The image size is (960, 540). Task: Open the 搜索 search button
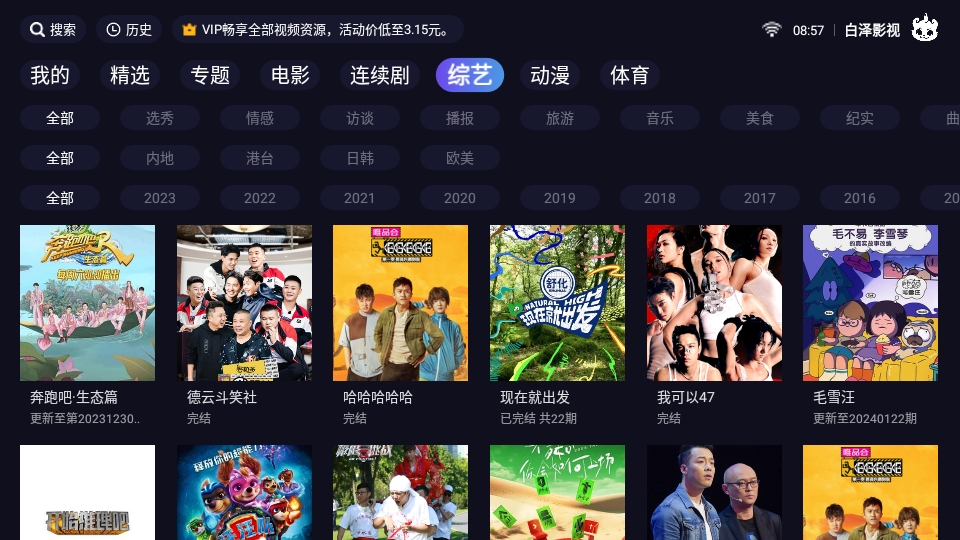53,30
